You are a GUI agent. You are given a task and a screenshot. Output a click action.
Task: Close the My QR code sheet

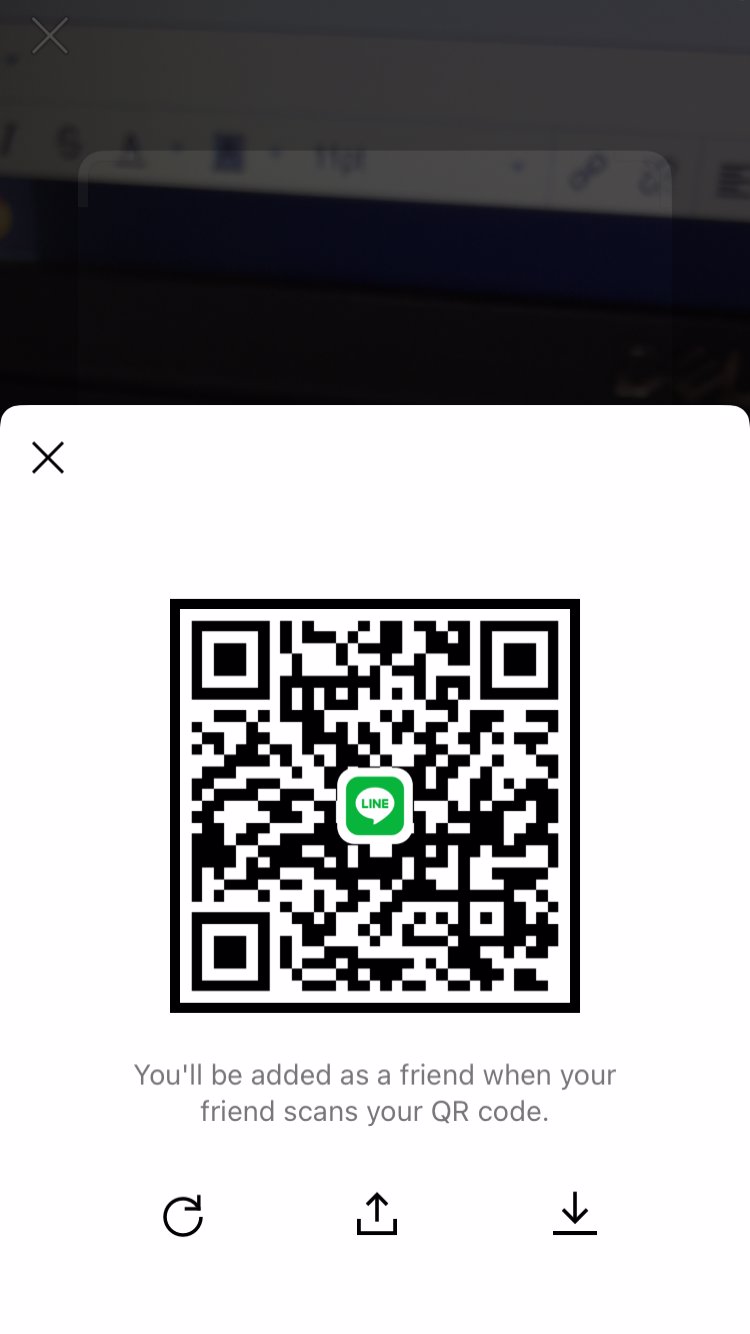pyautogui.click(x=48, y=458)
